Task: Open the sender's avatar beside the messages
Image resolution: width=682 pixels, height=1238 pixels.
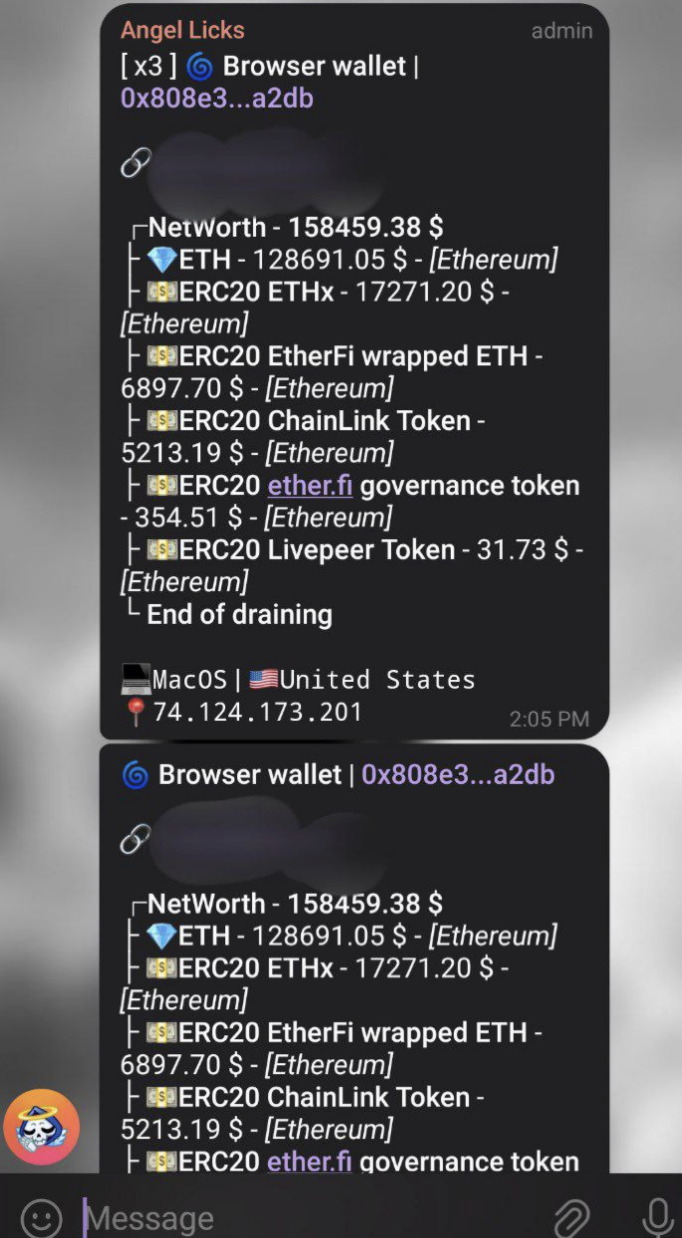Action: coord(42,1126)
